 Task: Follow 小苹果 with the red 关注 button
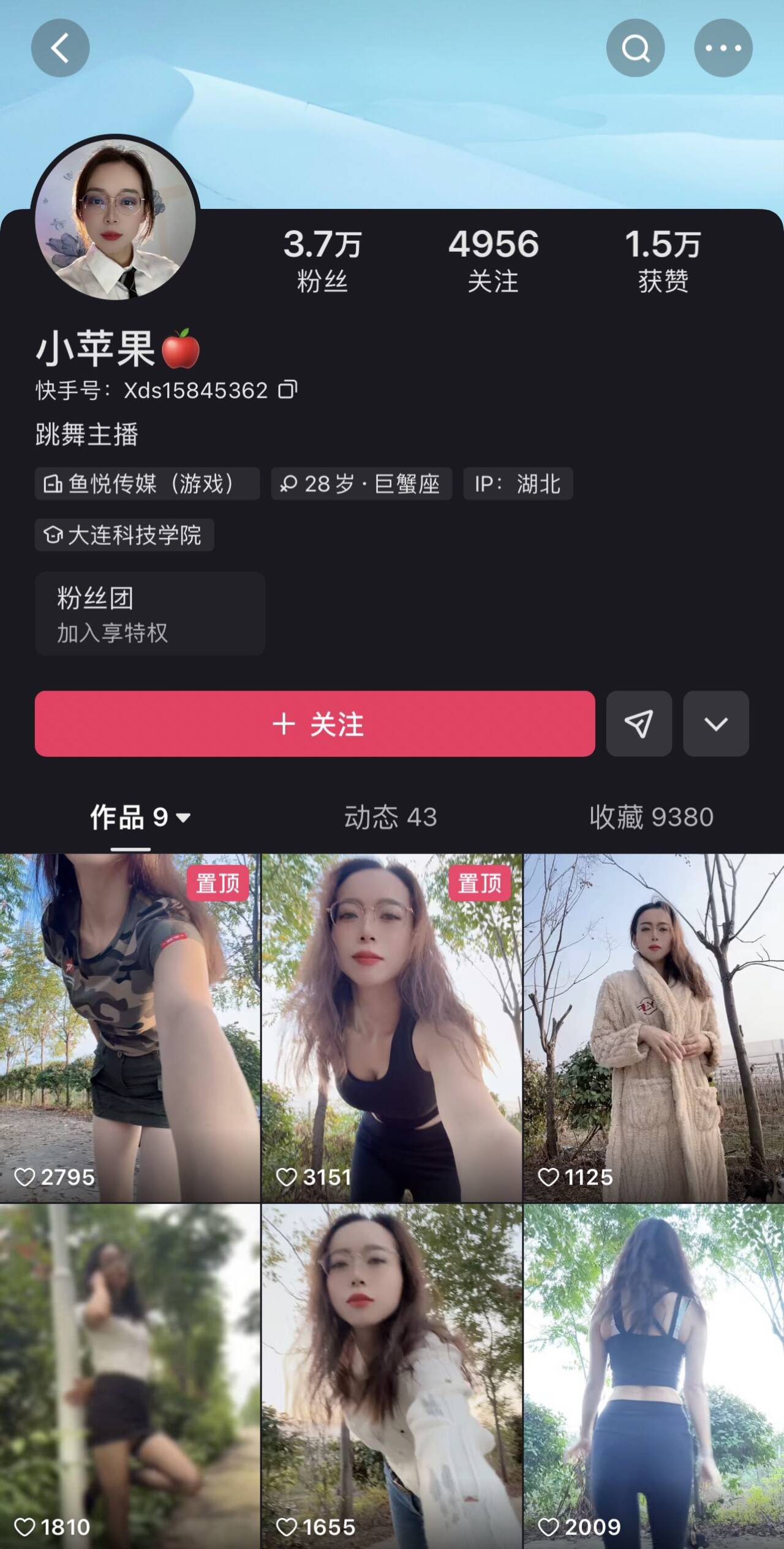click(315, 724)
